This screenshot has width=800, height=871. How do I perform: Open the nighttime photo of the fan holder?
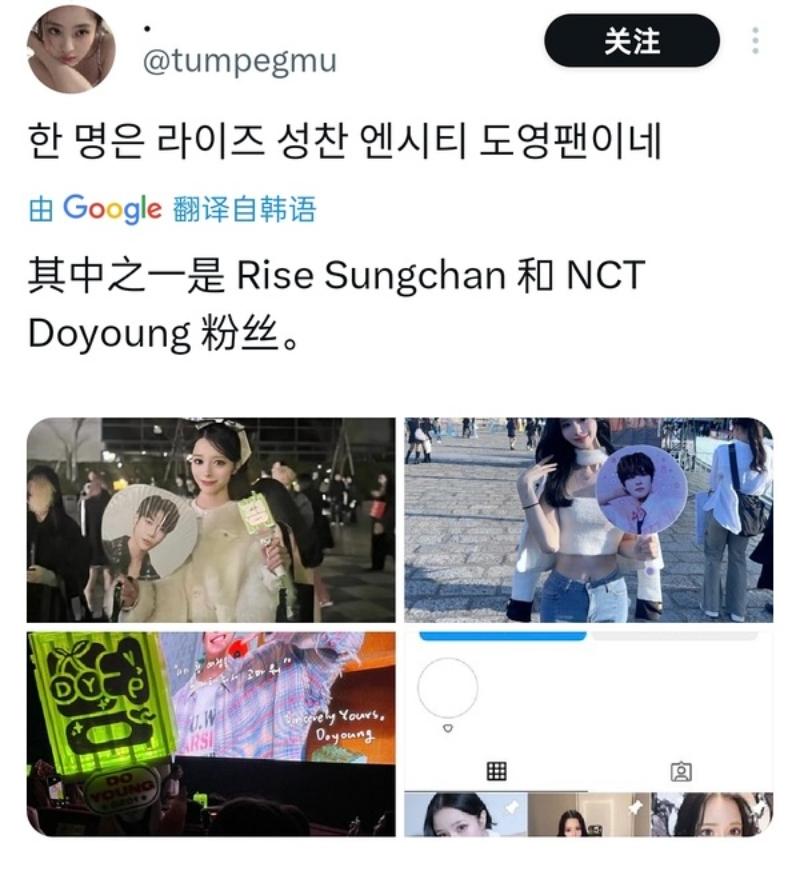point(210,519)
